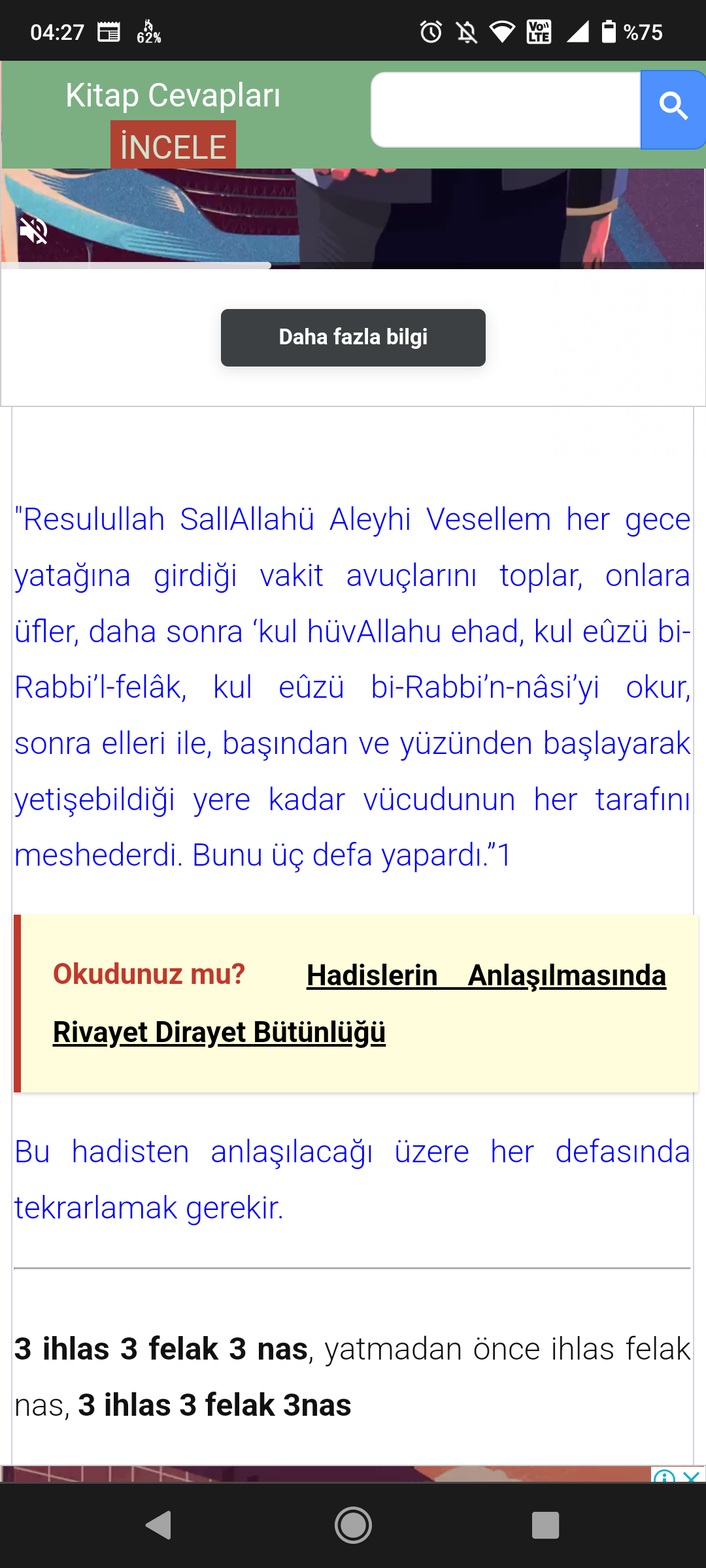This screenshot has height=1568, width=706.
Task: Go back with the system back button
Action: (x=158, y=1526)
